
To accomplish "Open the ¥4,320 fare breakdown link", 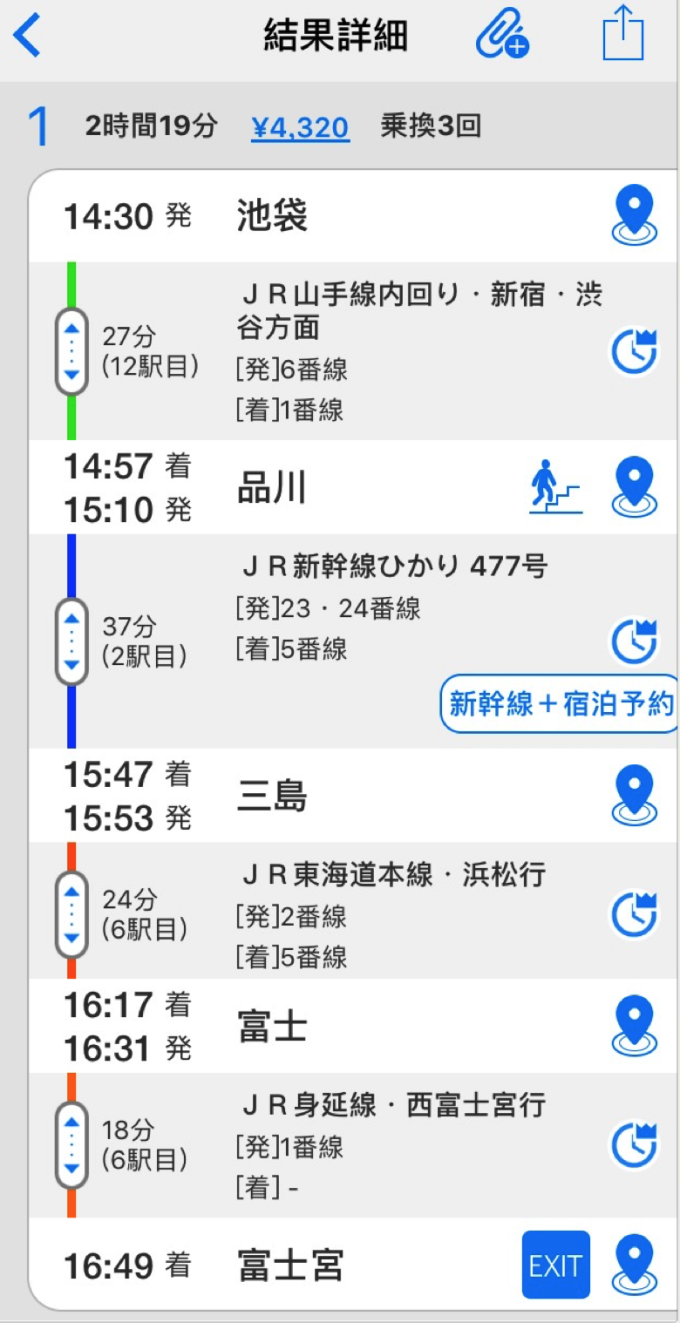I will pyautogui.click(x=300, y=127).
